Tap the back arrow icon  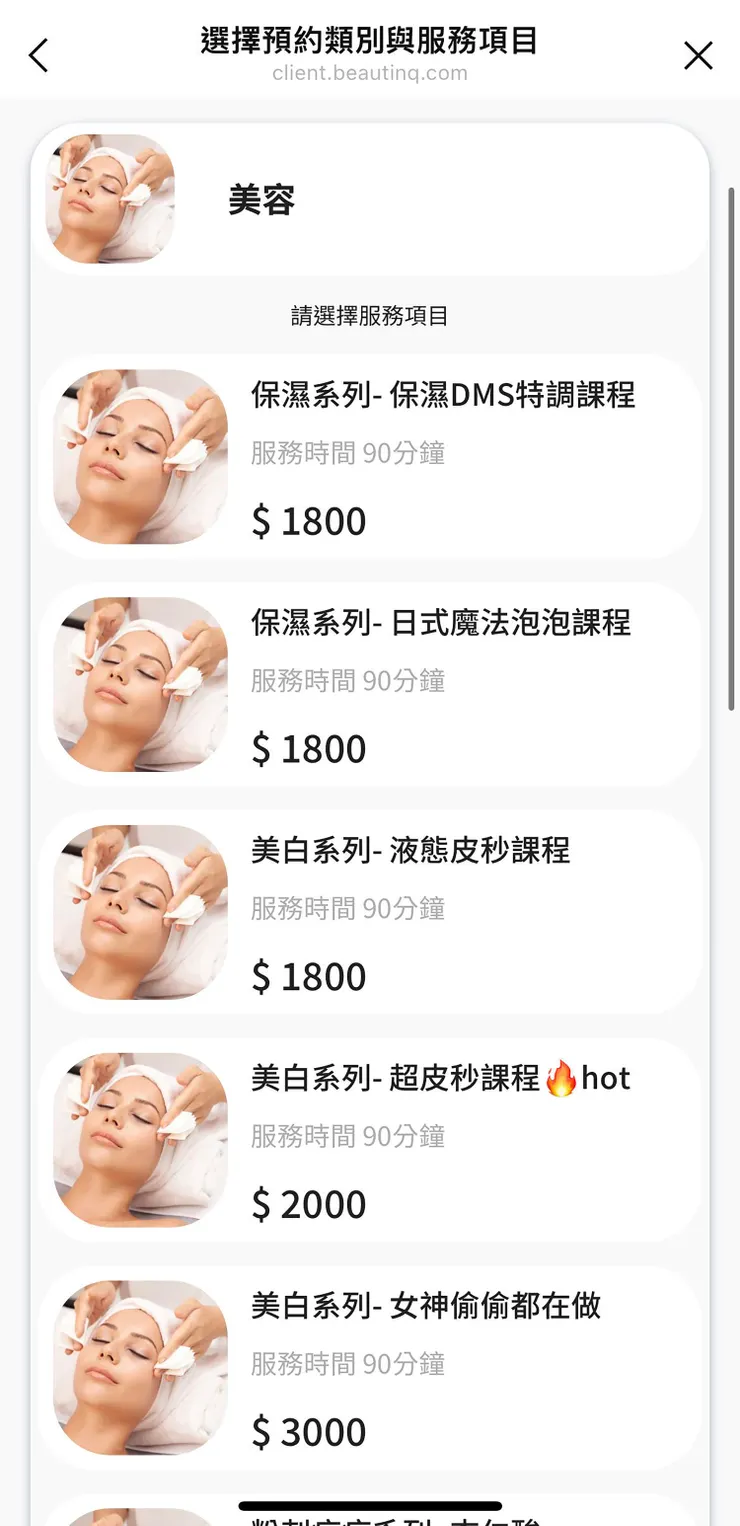click(x=38, y=55)
